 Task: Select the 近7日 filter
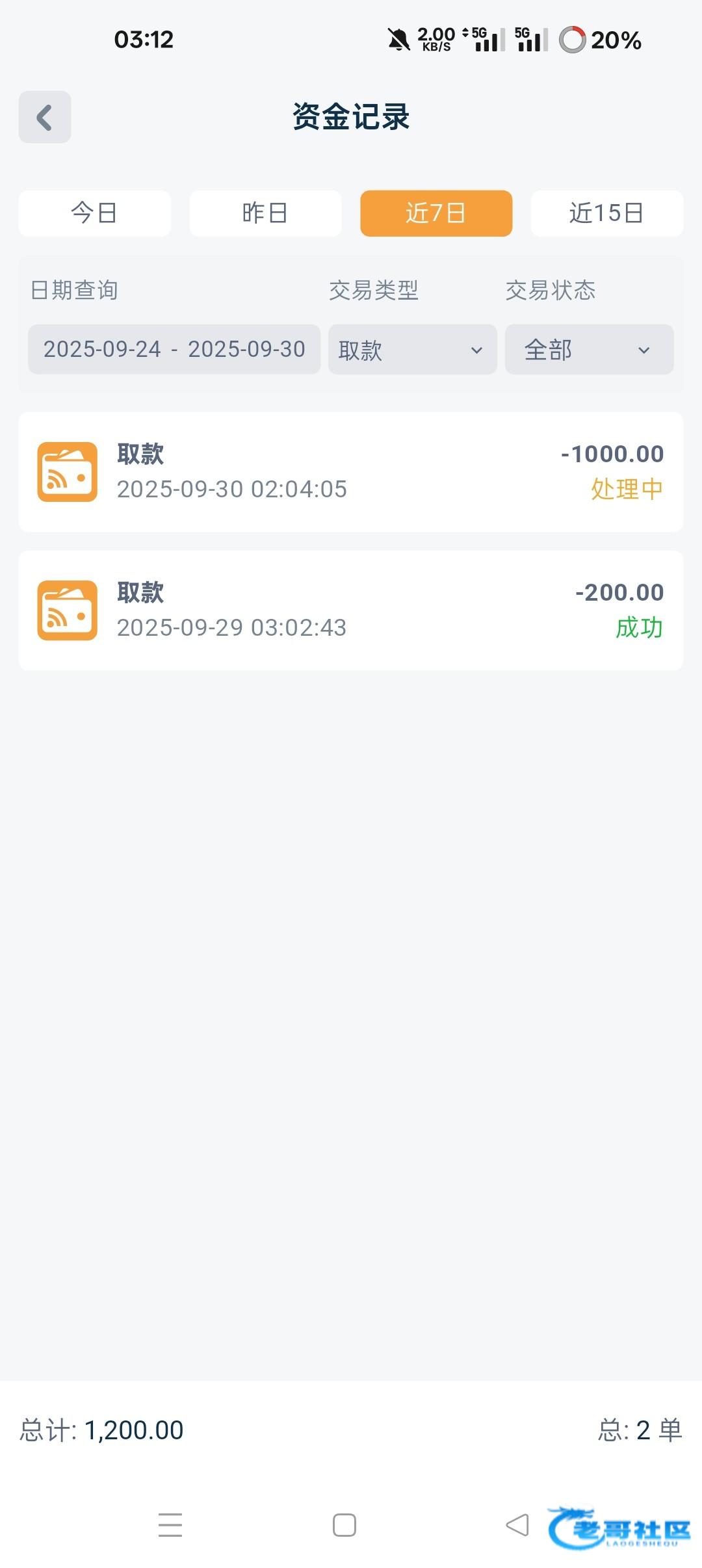pos(436,213)
